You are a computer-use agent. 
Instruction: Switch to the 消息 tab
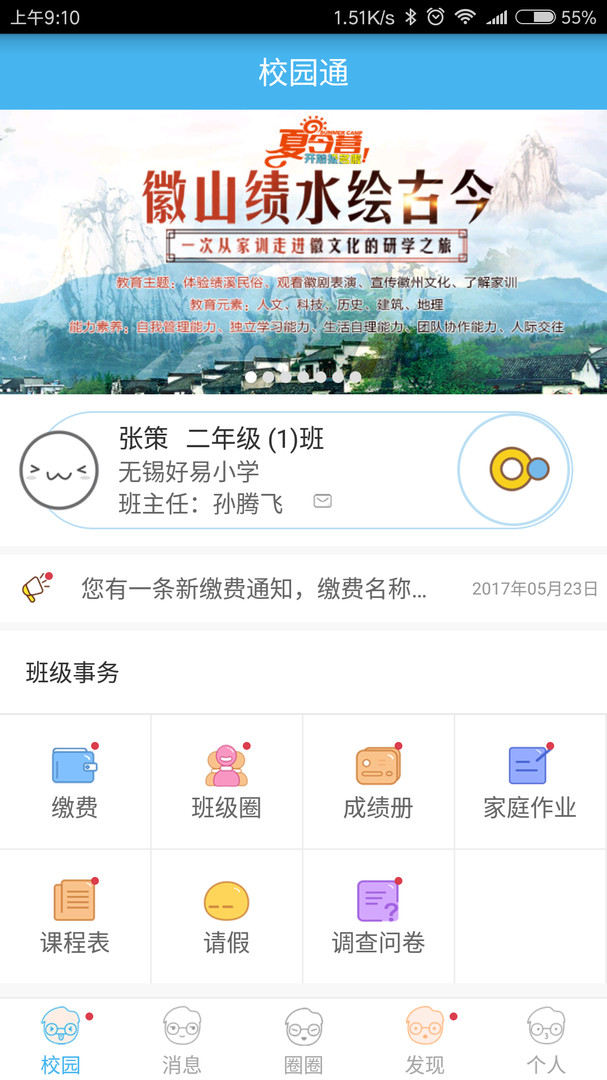point(182,1040)
